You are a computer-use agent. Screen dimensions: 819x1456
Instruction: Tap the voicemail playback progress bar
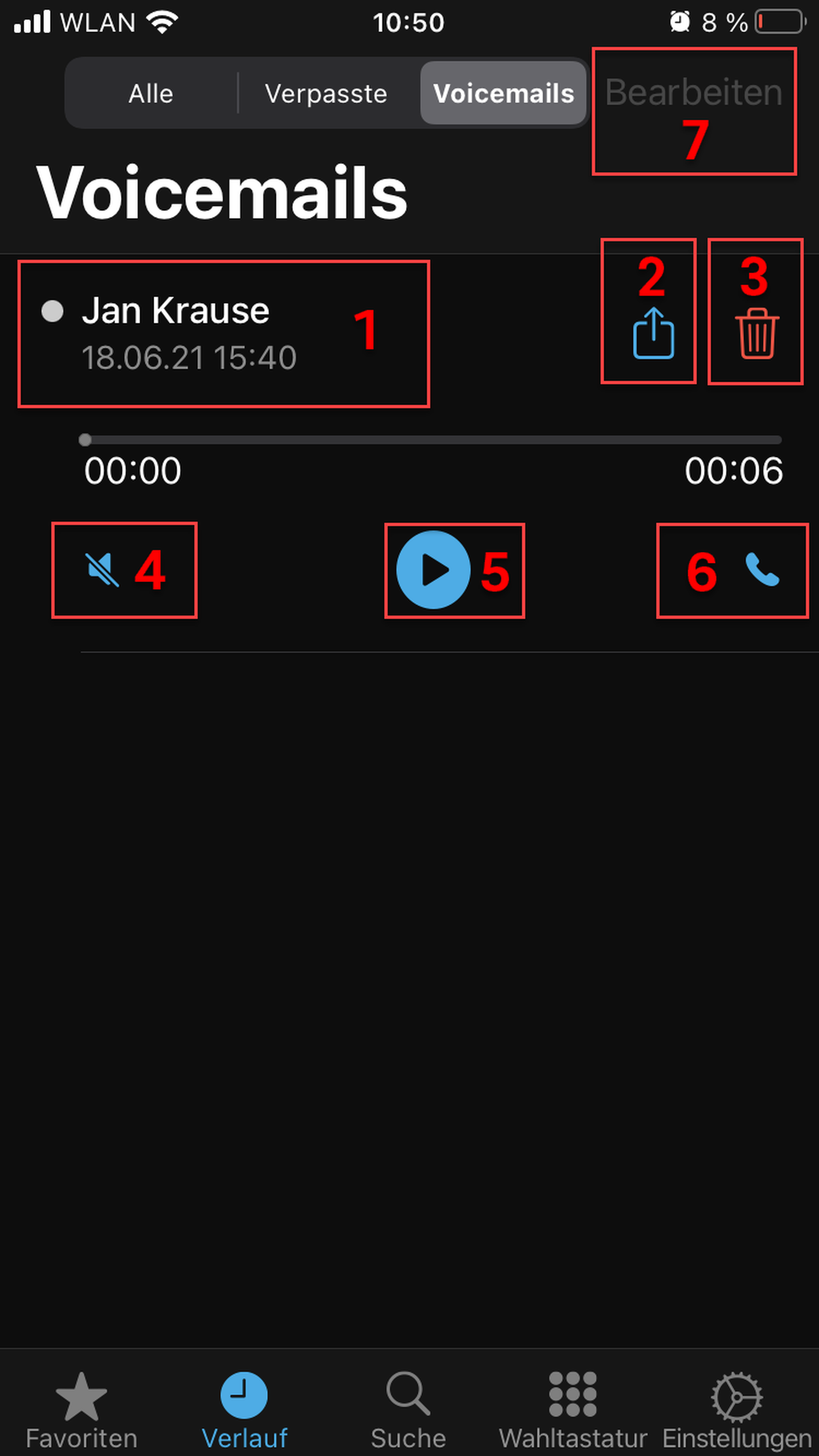point(433,440)
